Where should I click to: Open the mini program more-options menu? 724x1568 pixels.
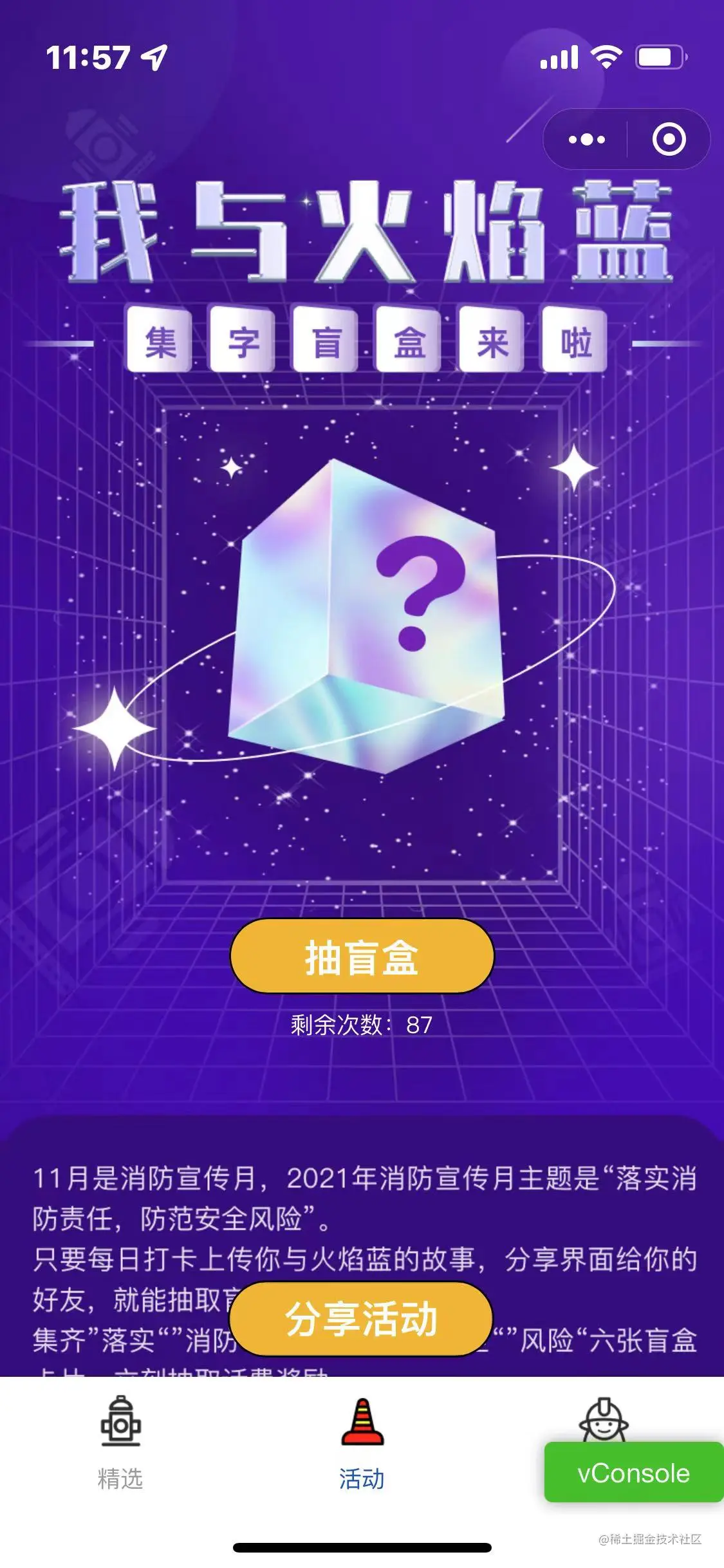click(586, 139)
